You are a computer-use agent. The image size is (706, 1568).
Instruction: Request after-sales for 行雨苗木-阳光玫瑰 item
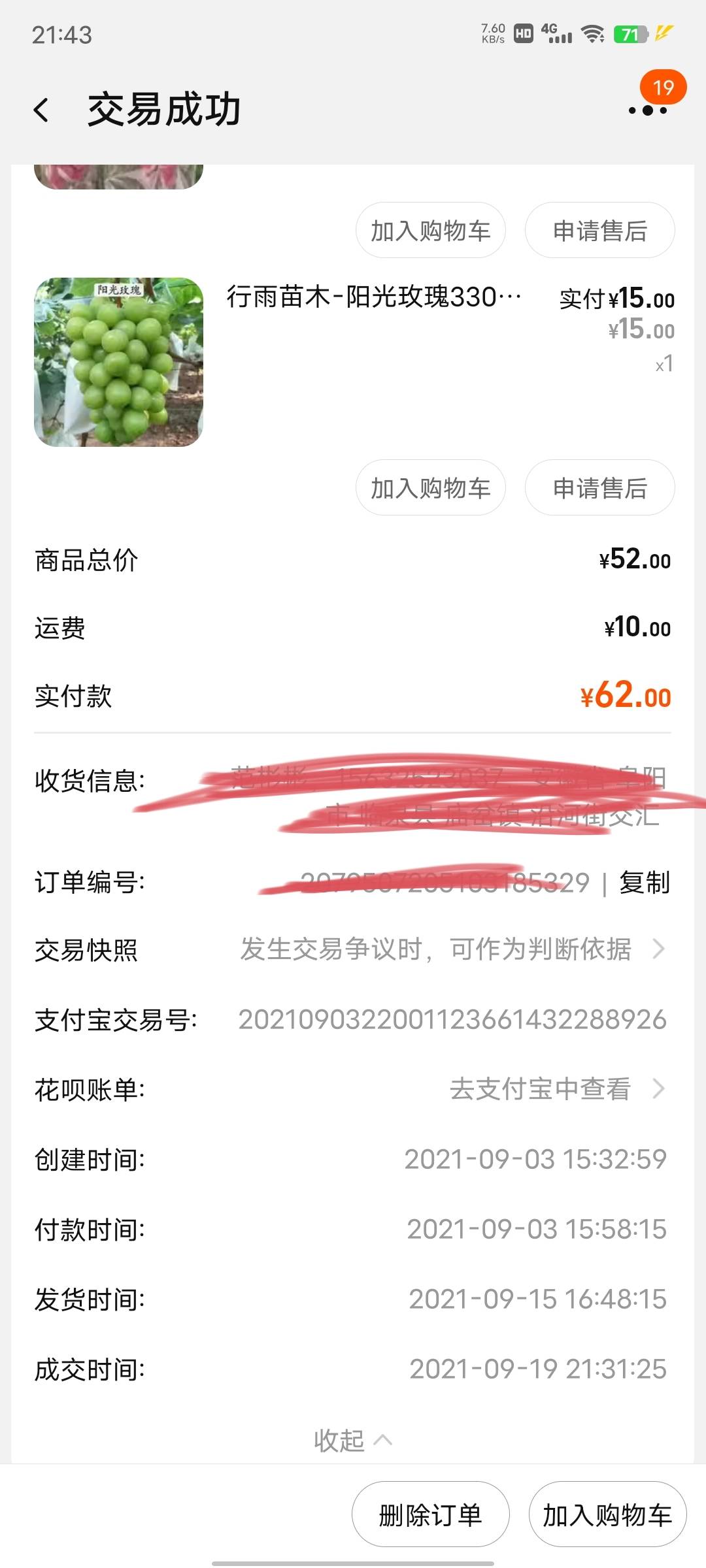pyautogui.click(x=599, y=488)
